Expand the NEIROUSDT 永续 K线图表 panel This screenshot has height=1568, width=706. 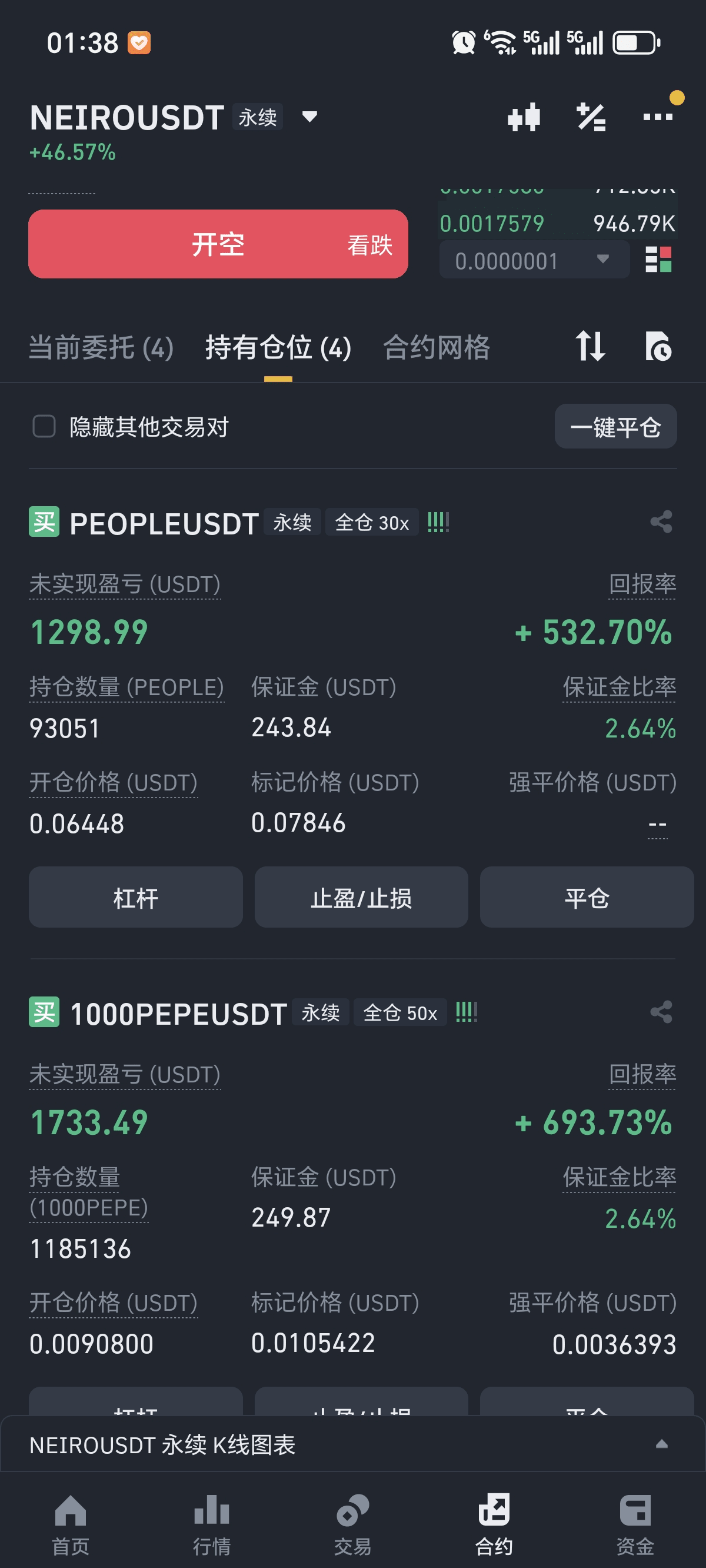point(353,1444)
